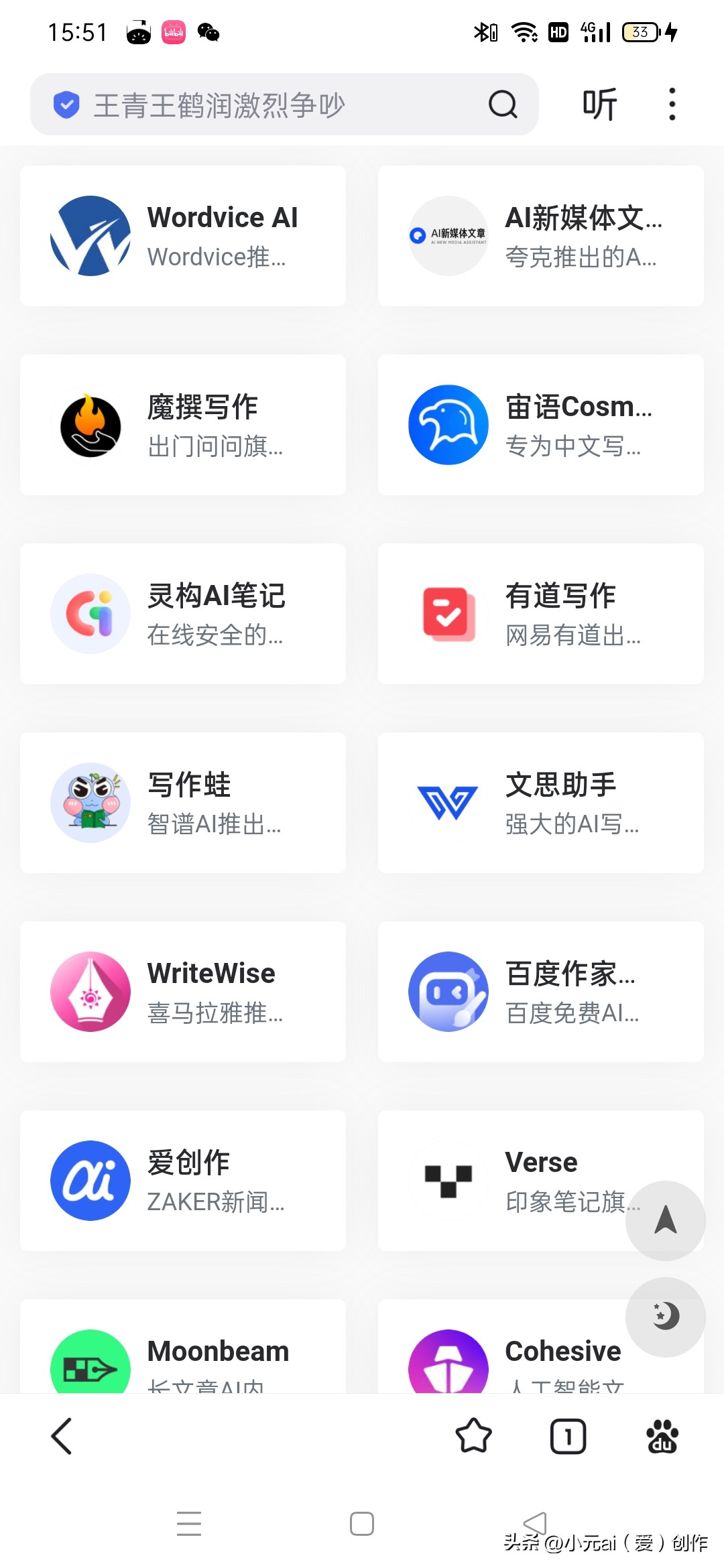The image size is (724, 1568).
Task: Toggle night mode with the moon button
Action: (x=665, y=1317)
